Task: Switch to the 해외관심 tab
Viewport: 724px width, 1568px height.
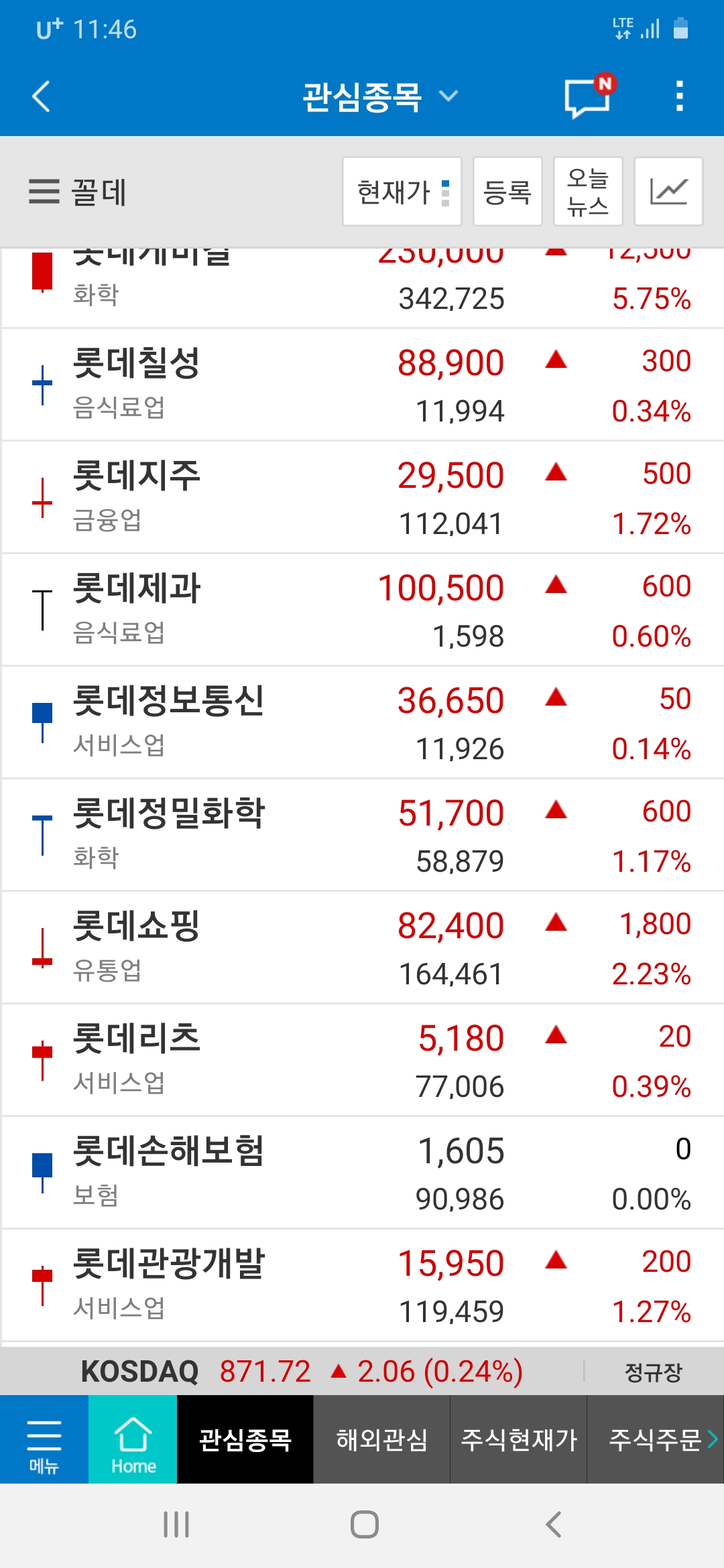Action: pyautogui.click(x=381, y=1439)
